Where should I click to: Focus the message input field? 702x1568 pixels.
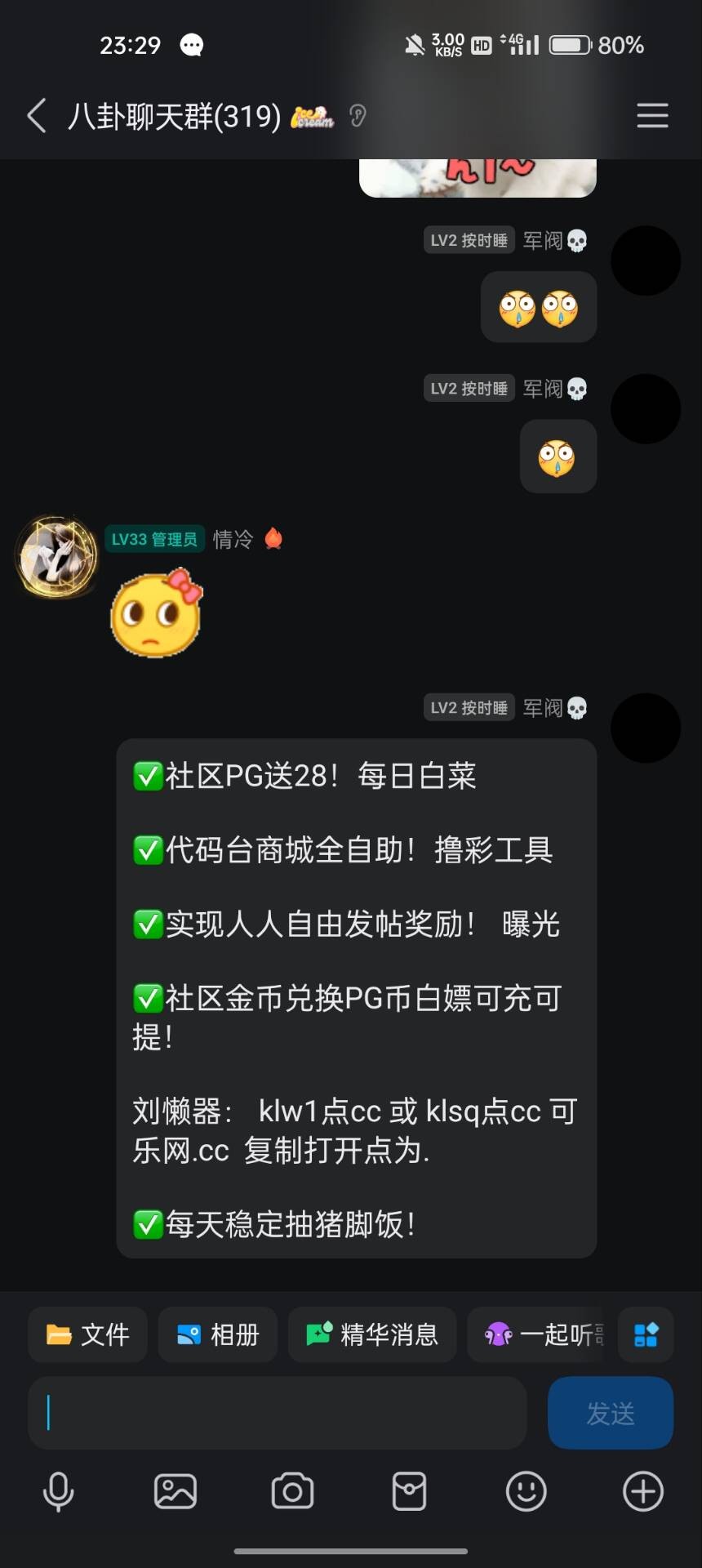pos(278,1413)
